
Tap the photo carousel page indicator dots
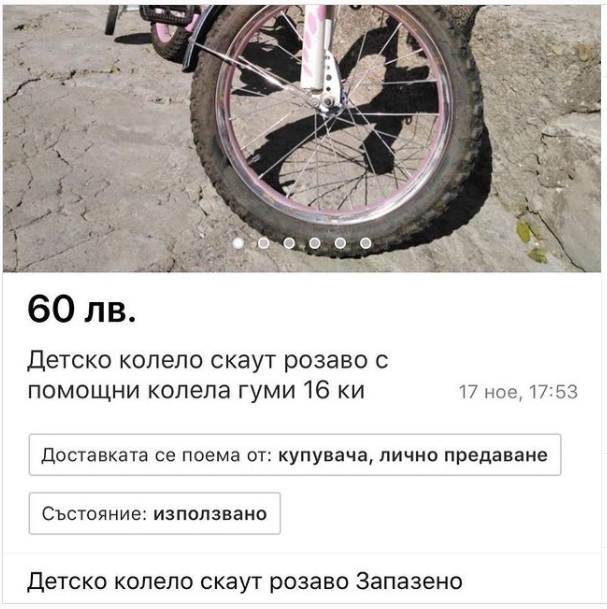click(302, 243)
